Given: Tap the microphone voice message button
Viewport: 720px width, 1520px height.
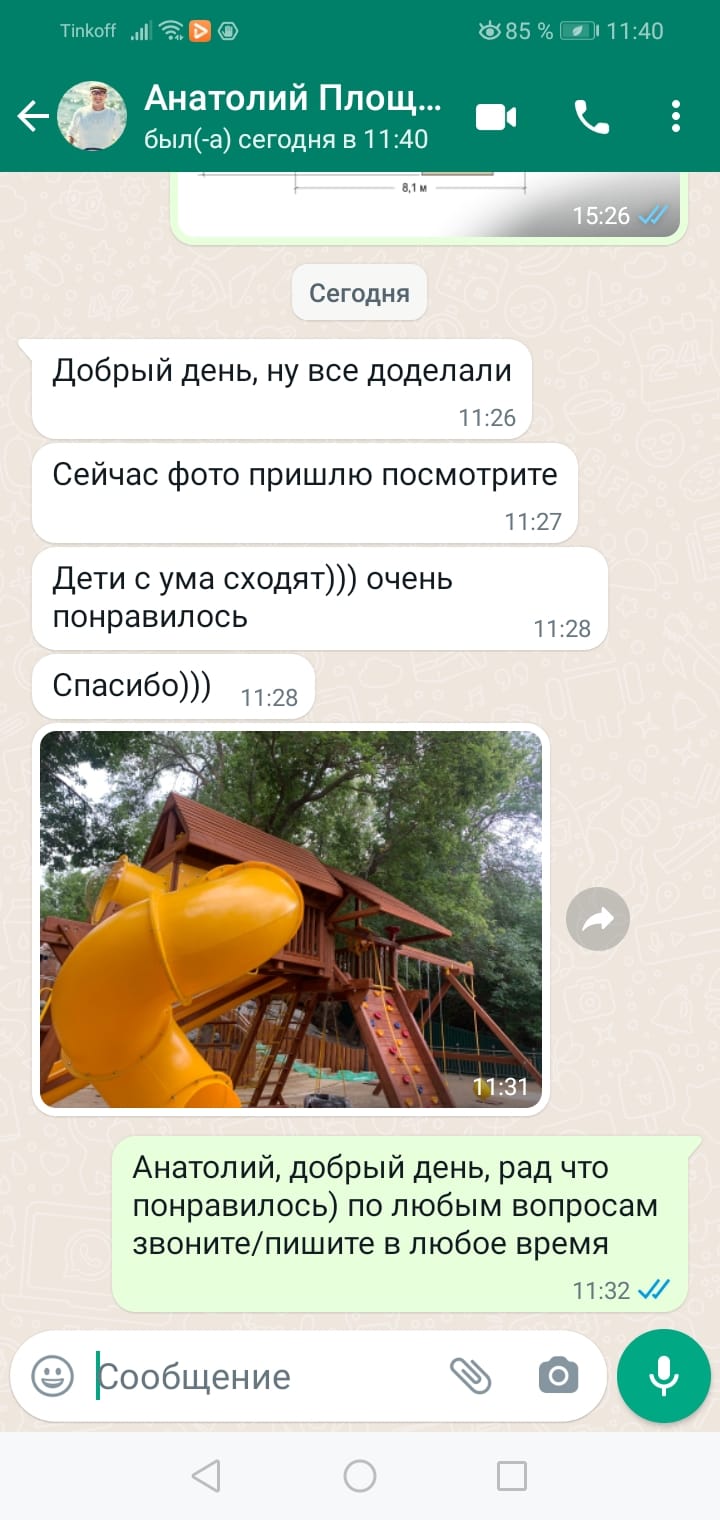Looking at the screenshot, I should pyautogui.click(x=663, y=1376).
